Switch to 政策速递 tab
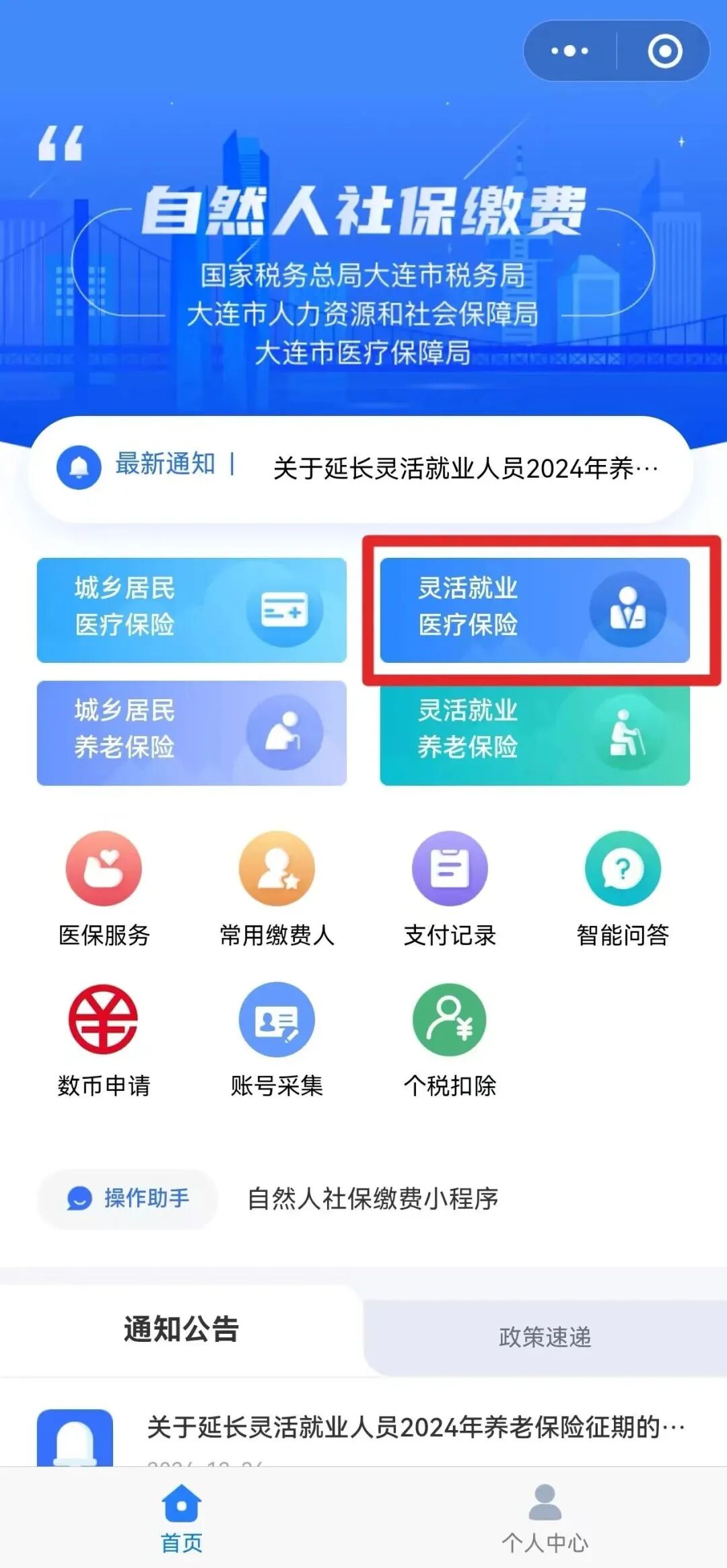This screenshot has height=1568, width=727. point(545,1337)
